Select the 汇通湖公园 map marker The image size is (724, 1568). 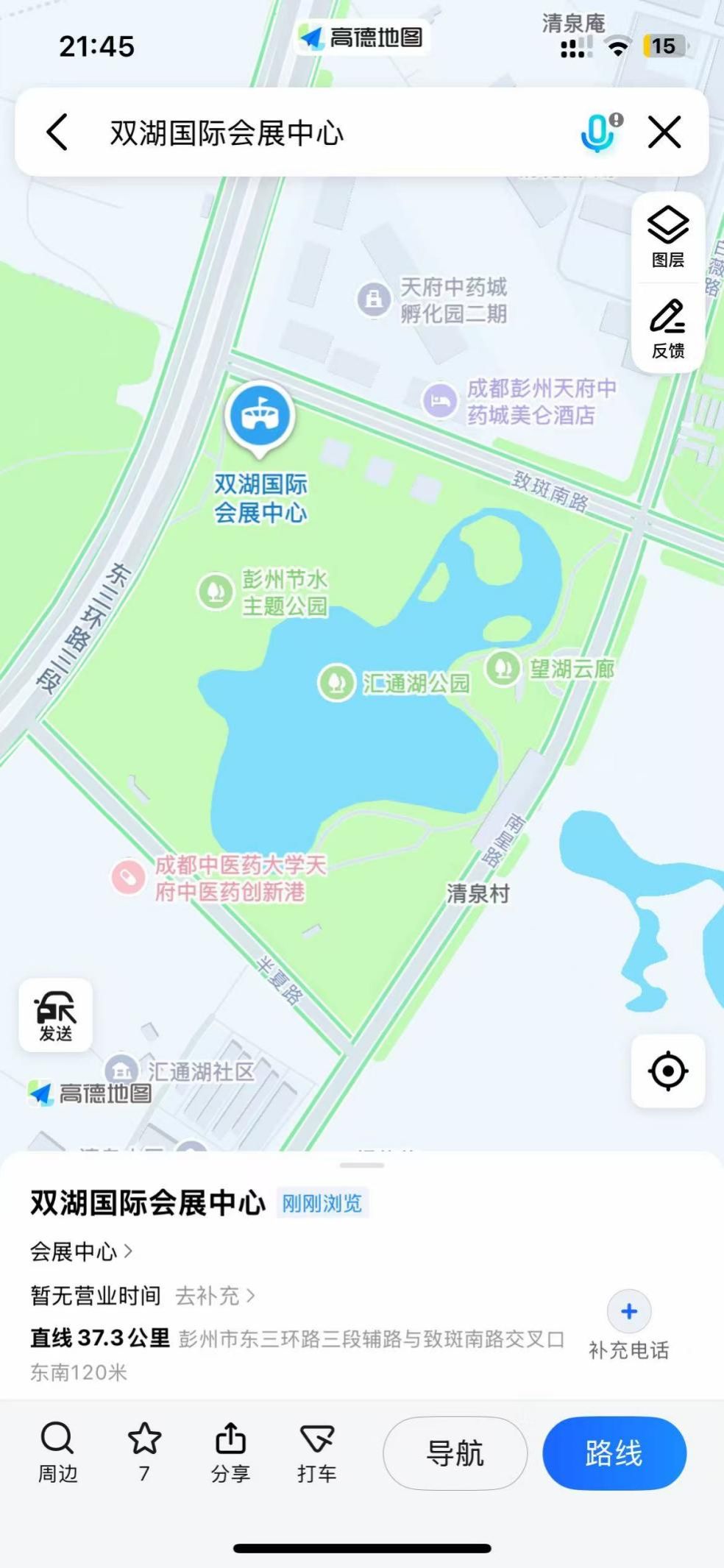coord(337,684)
